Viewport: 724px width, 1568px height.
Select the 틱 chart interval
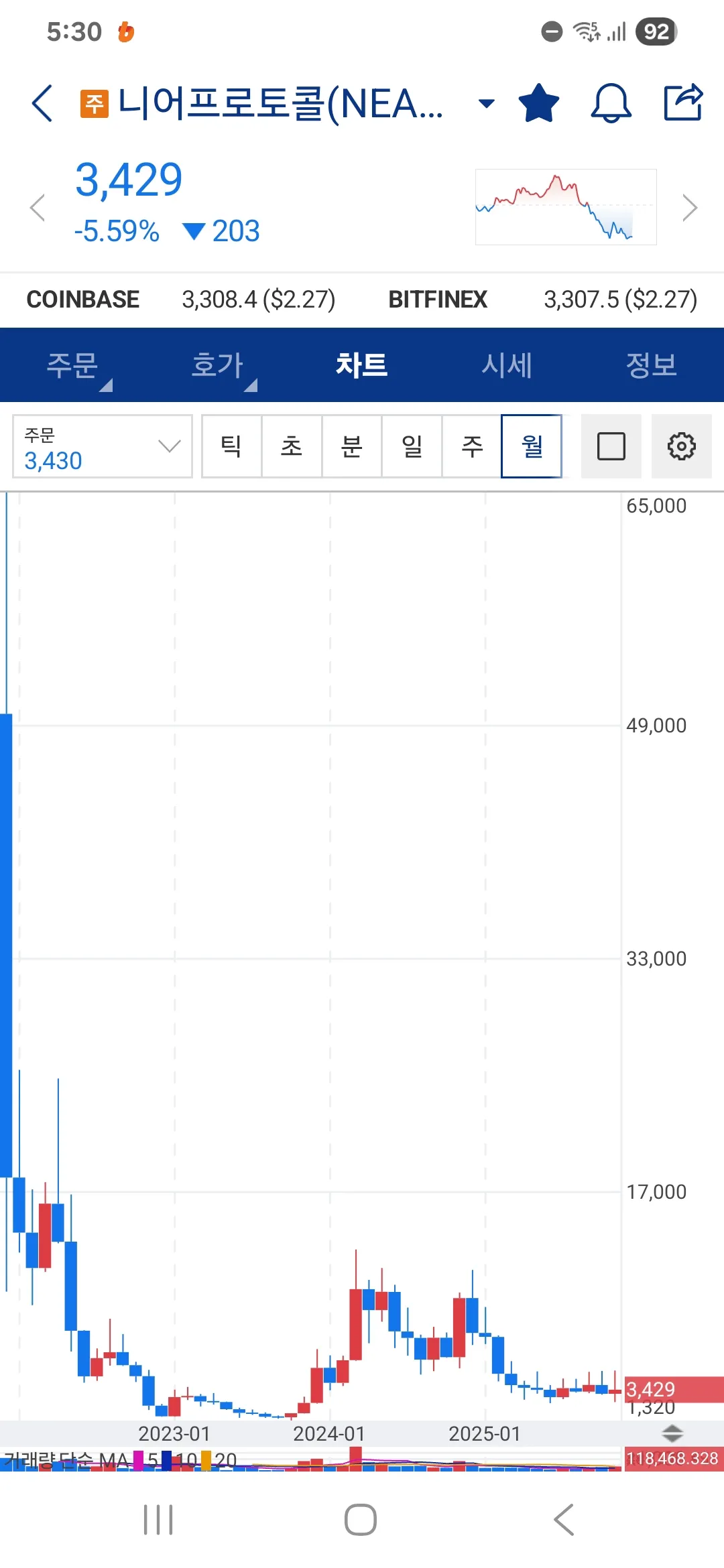coord(231,446)
